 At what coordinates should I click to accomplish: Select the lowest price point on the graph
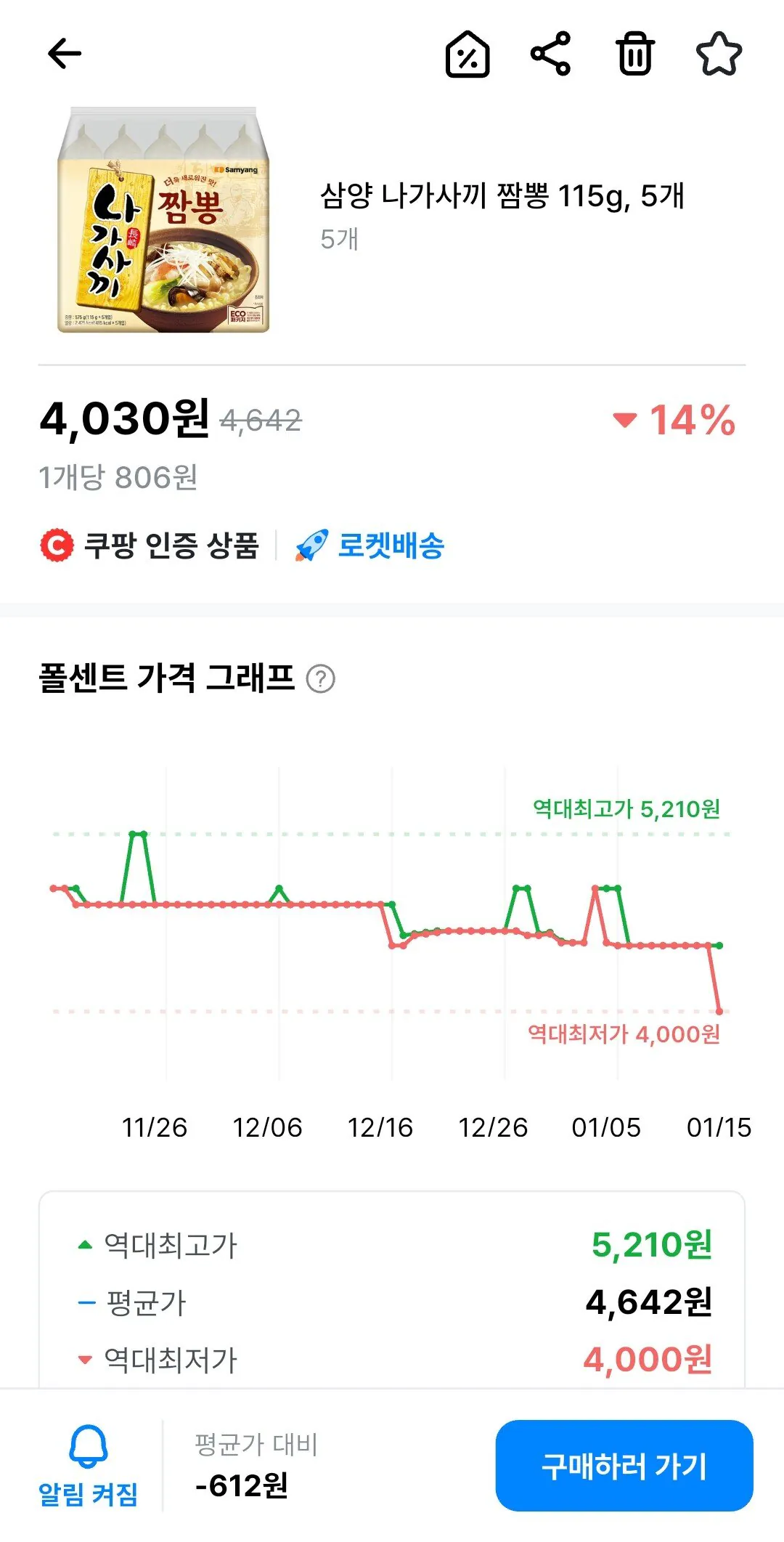pyautogui.click(x=717, y=1010)
